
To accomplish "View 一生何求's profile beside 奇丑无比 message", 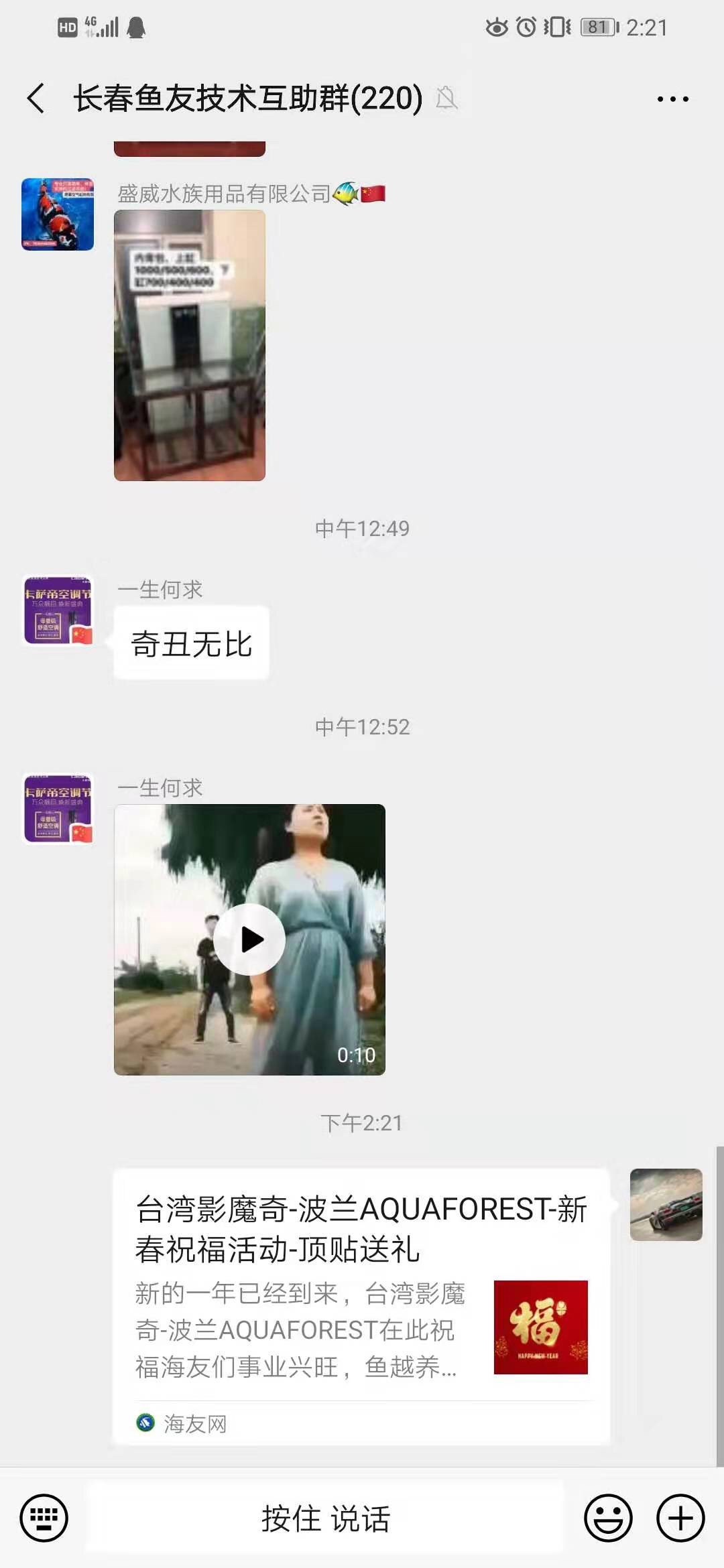I will [x=58, y=610].
